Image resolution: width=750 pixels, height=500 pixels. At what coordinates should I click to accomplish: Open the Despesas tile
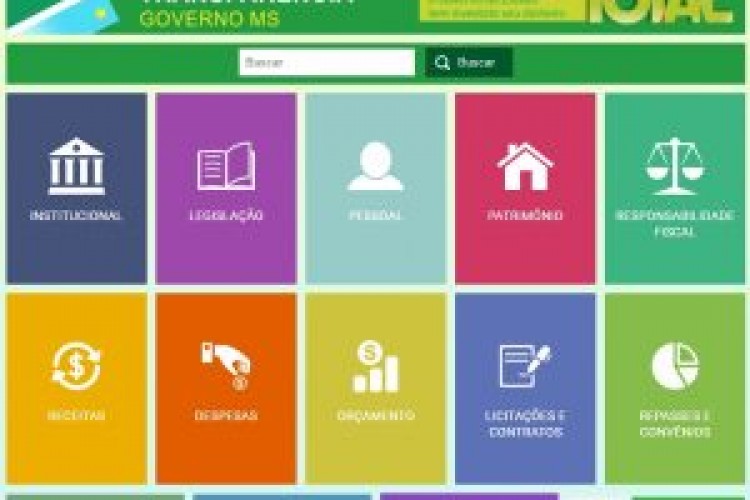(226, 388)
